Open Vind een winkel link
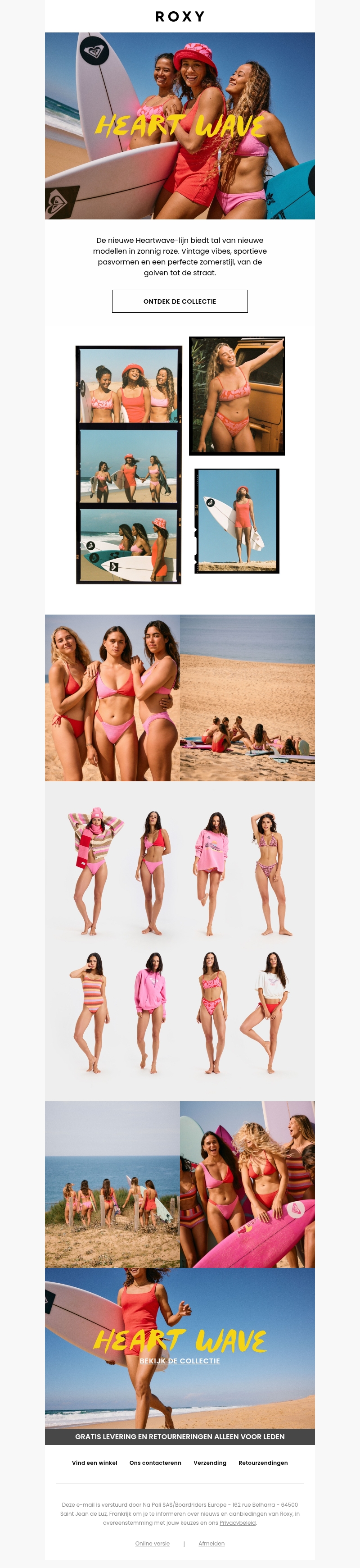This screenshot has height=1568, width=360. pos(94,1462)
